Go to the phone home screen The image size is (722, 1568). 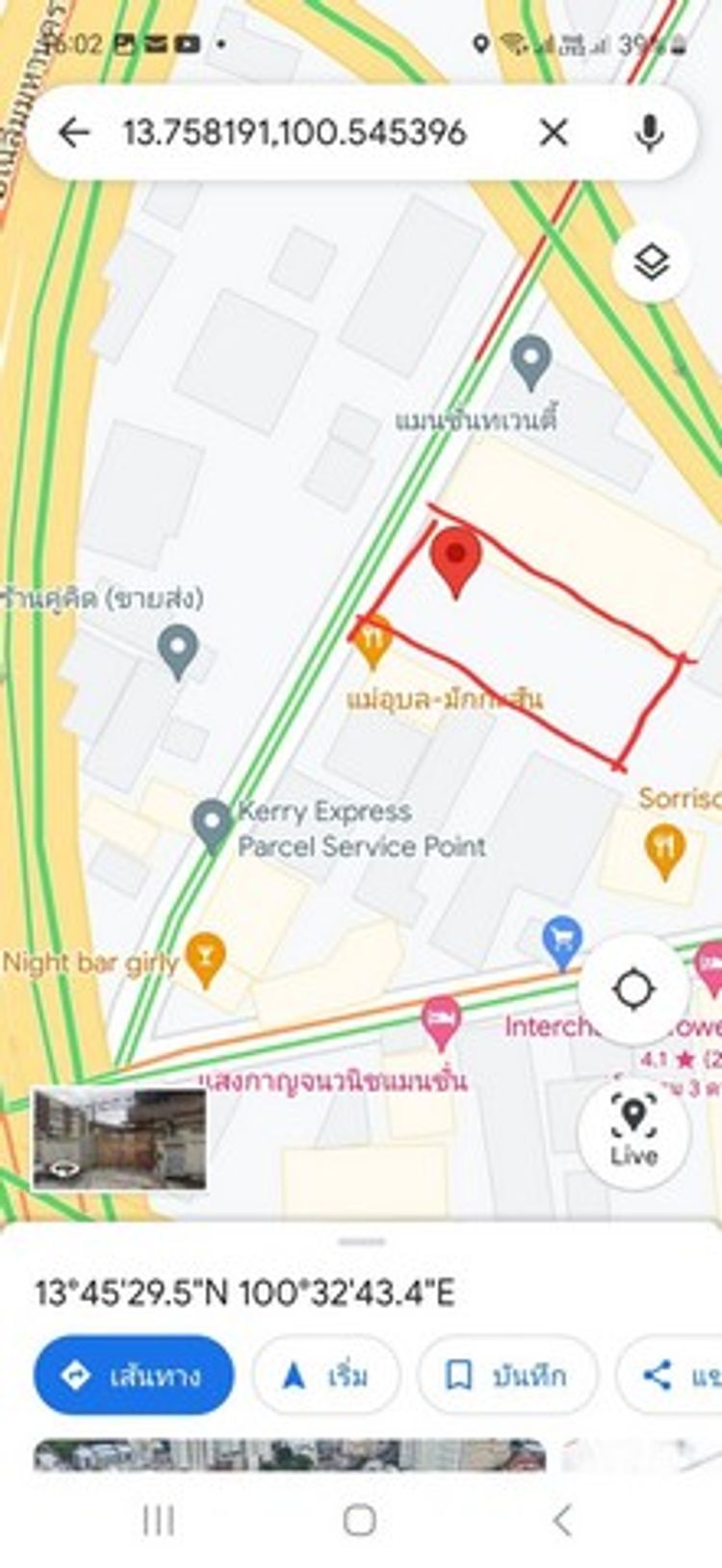[359, 1521]
